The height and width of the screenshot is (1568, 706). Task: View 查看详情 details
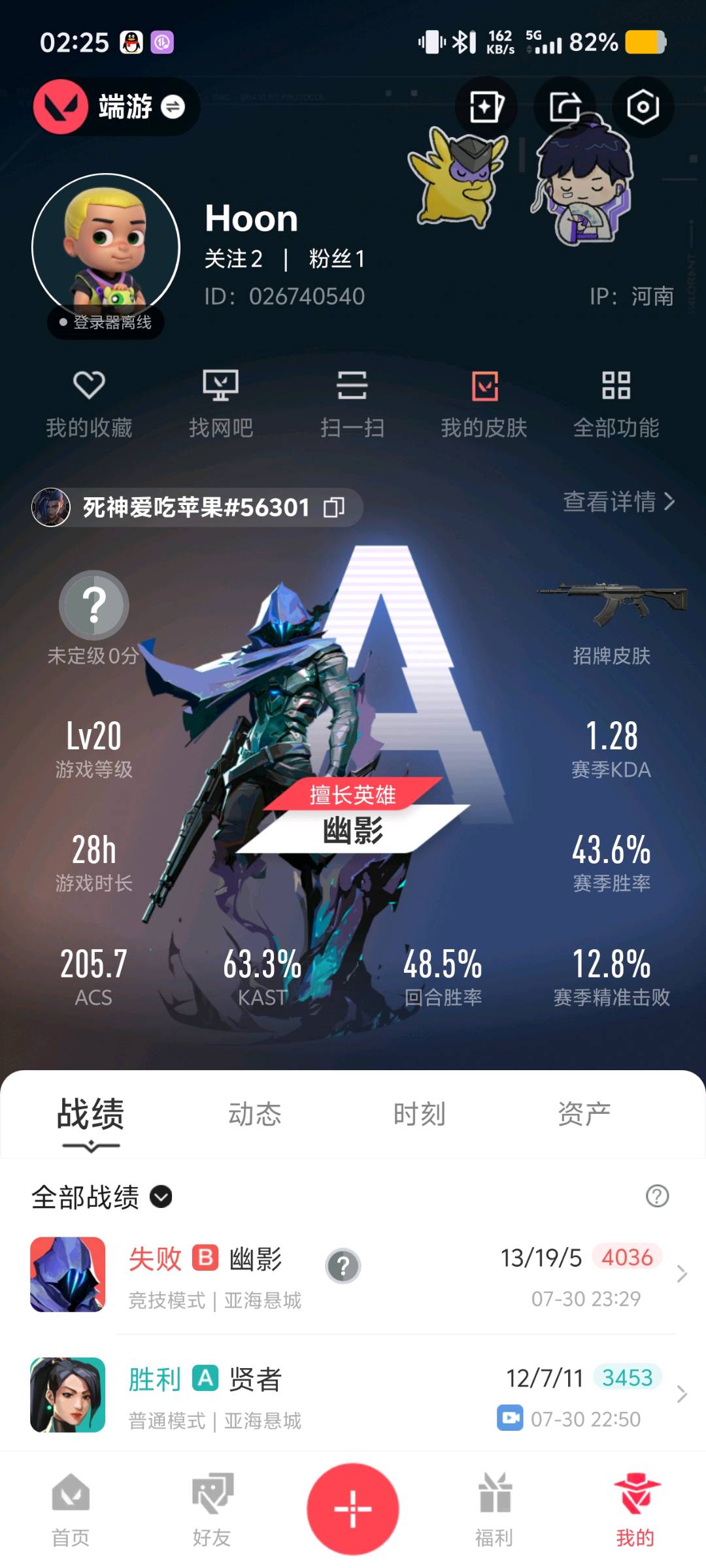[x=618, y=502]
